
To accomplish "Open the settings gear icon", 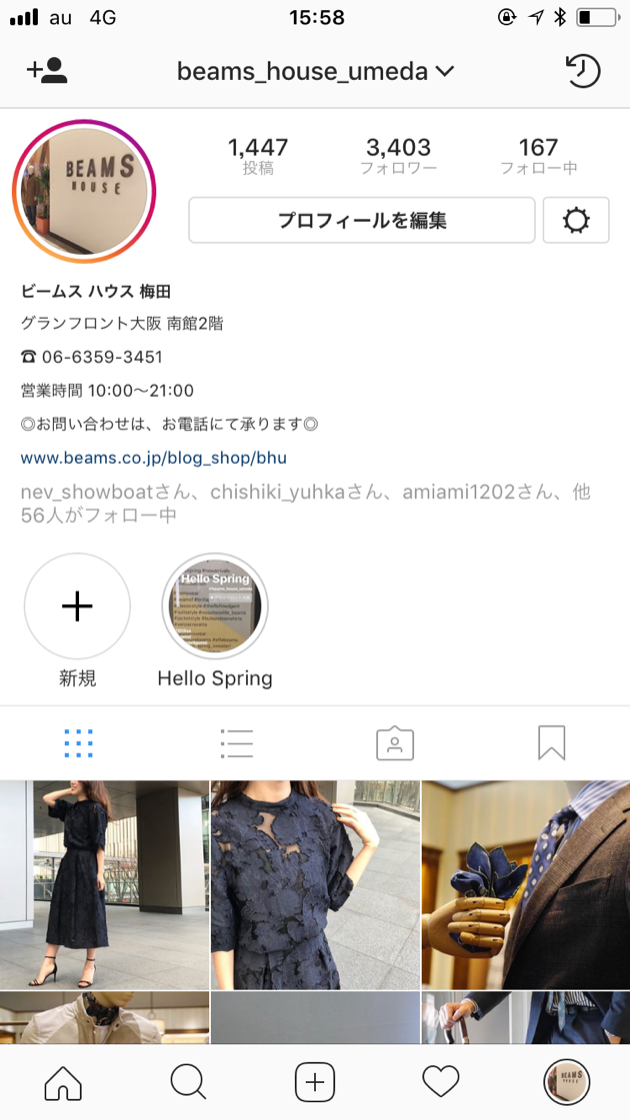I will [576, 220].
